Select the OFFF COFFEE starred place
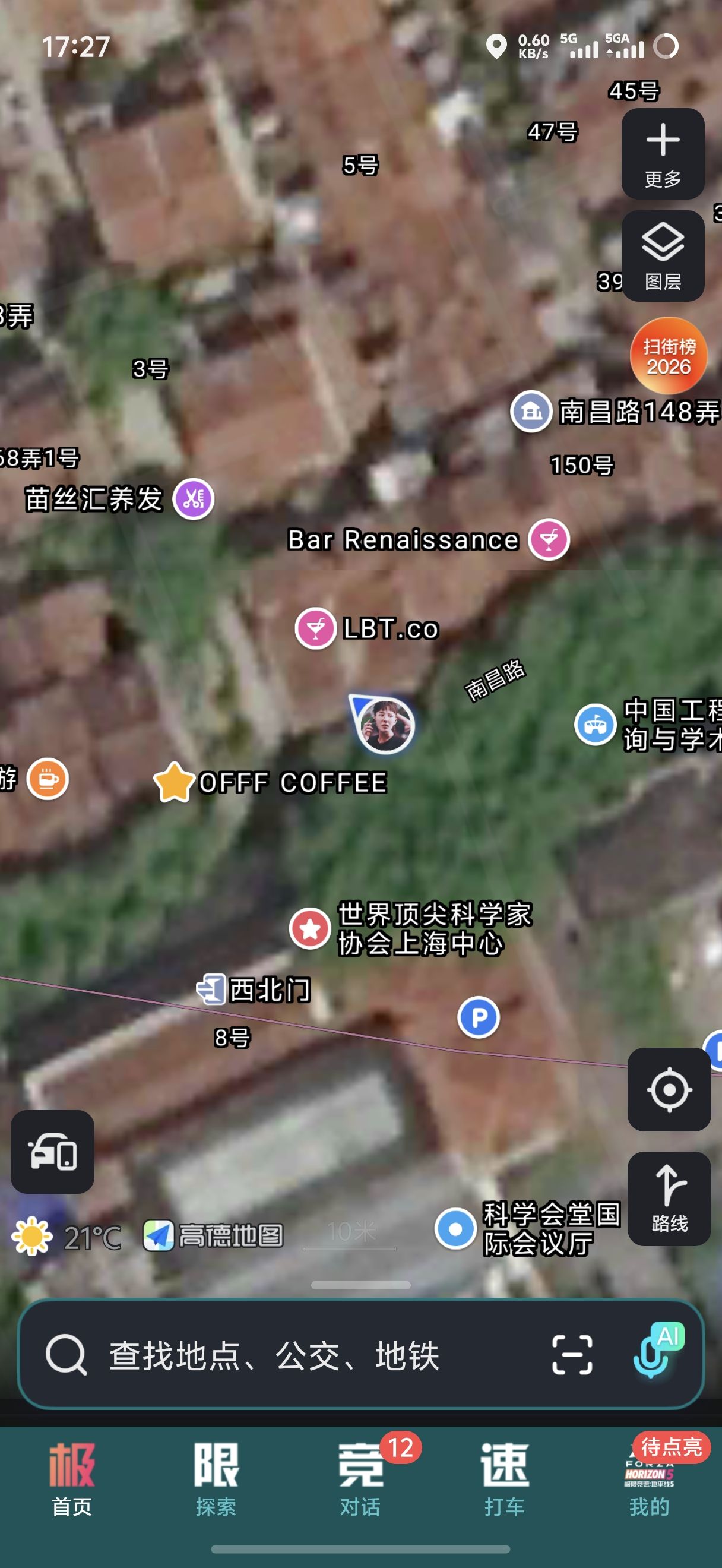Screen dimensions: 722x1568 click(175, 782)
